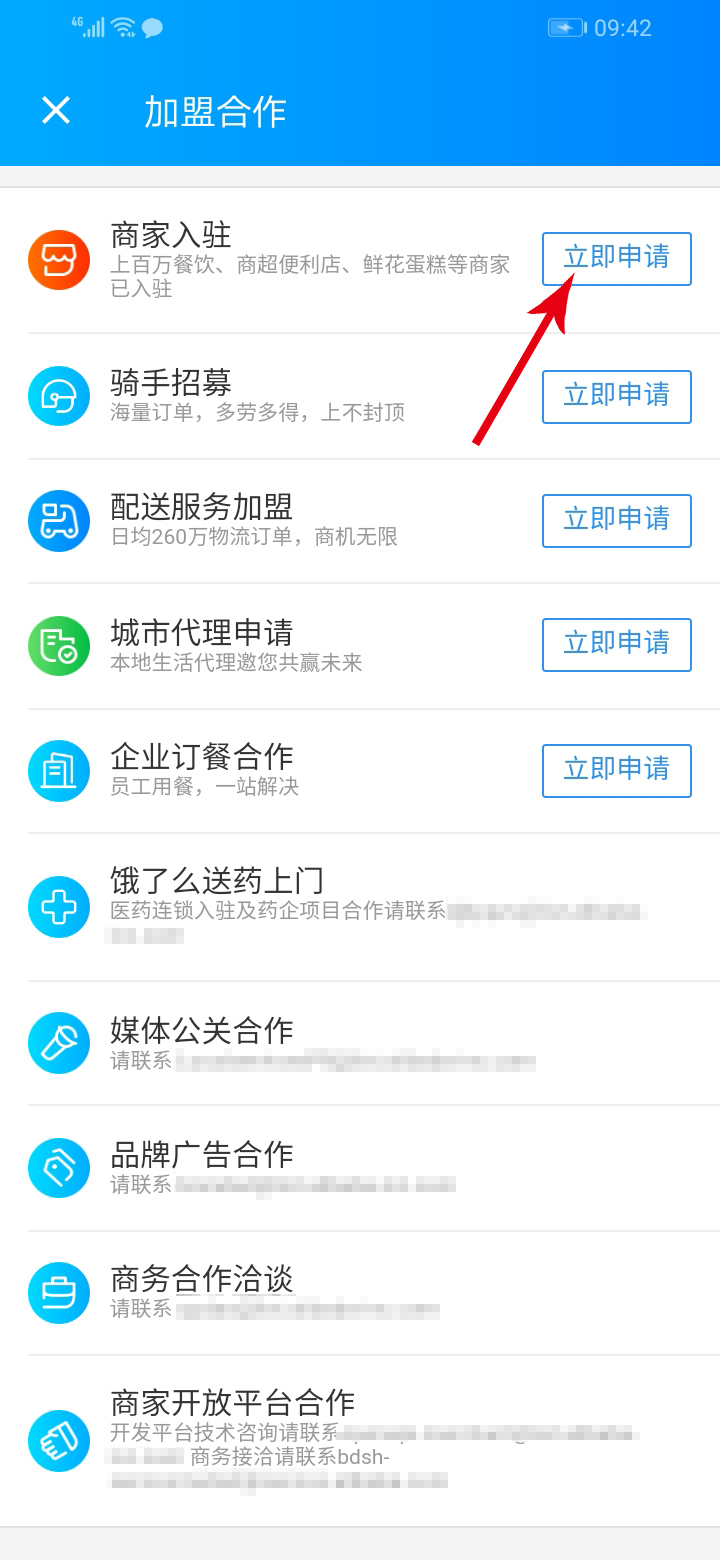Close the 加盟合作 page with X

coord(55,110)
